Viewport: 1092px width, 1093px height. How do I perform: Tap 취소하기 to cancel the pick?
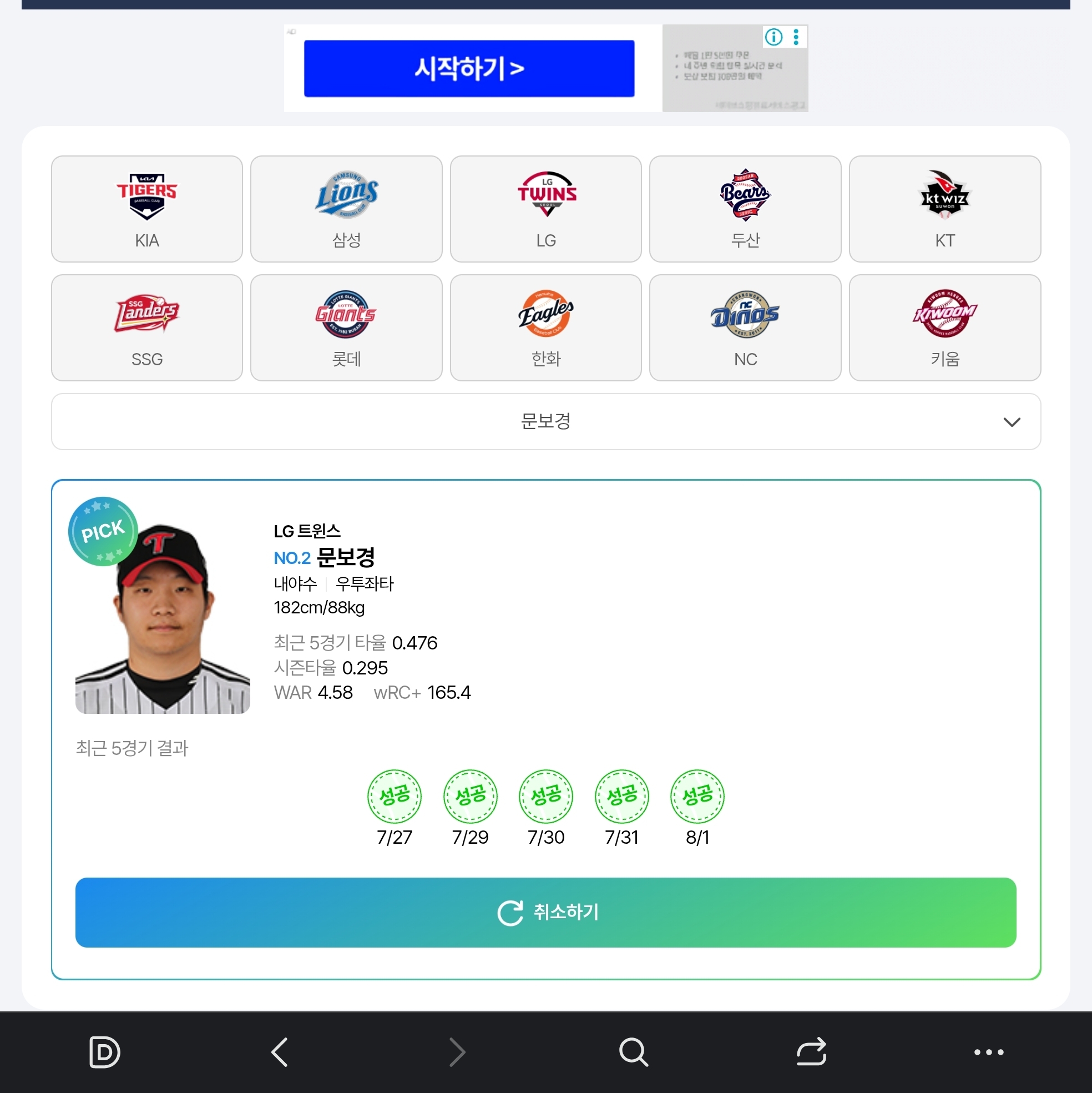[545, 912]
